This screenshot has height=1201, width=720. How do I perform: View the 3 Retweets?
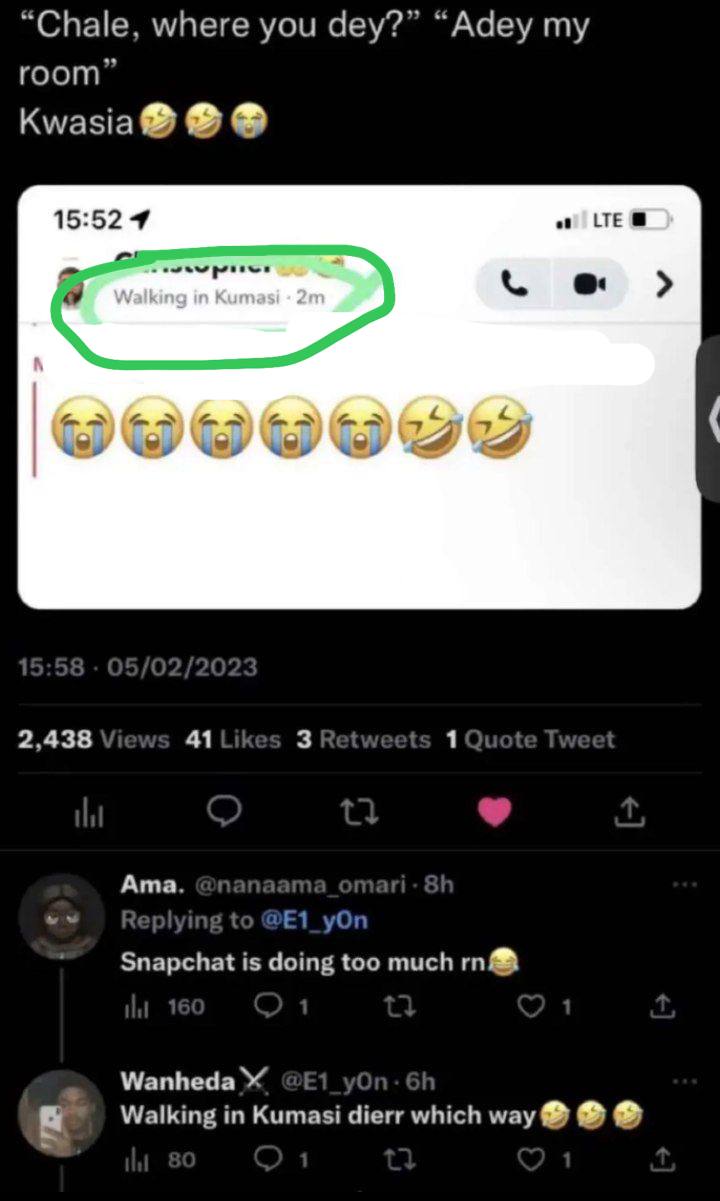[x=363, y=740]
